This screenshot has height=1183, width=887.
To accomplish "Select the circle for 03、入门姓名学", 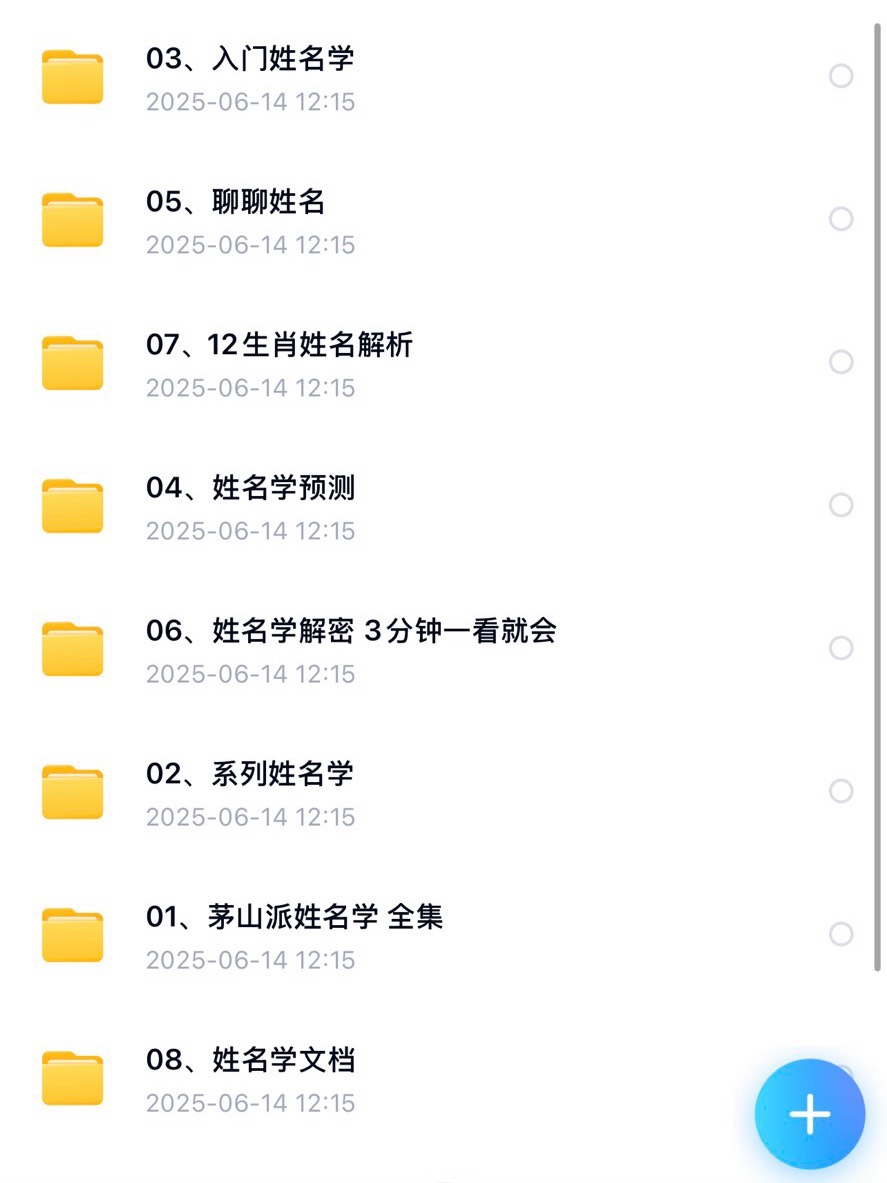I will pos(841,76).
